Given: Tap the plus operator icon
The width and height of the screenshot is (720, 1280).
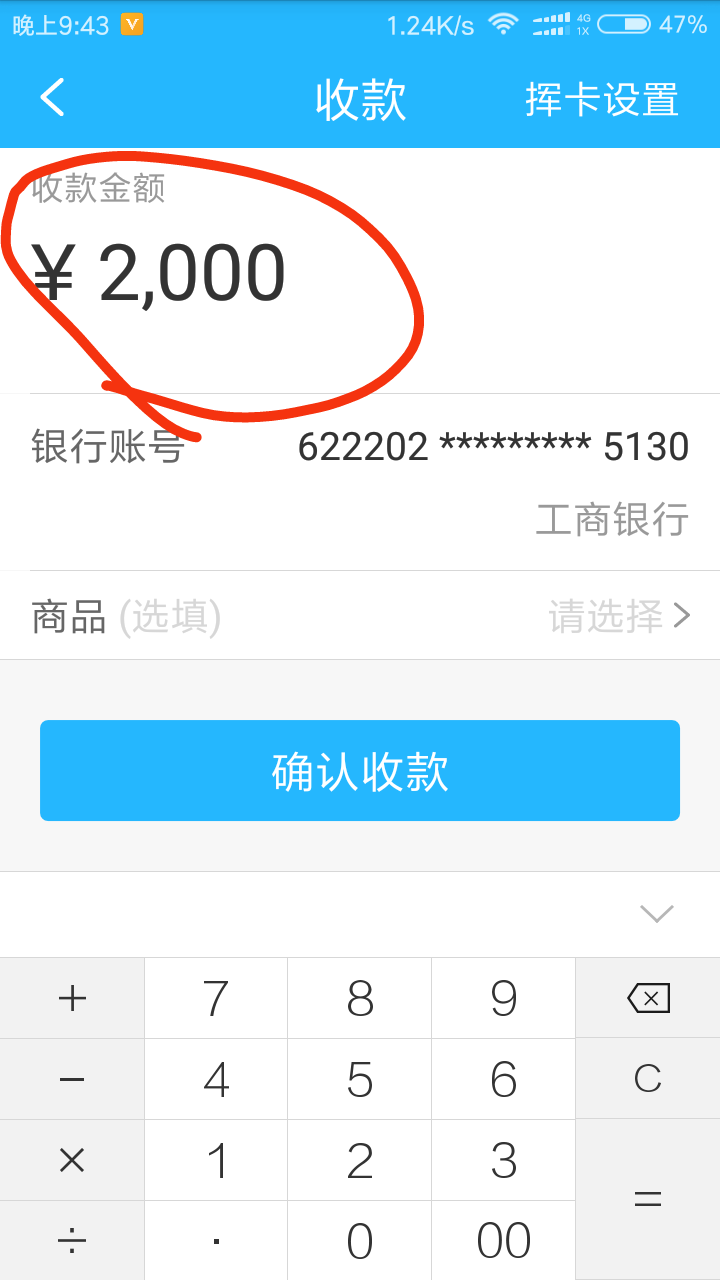Looking at the screenshot, I should tap(71, 997).
